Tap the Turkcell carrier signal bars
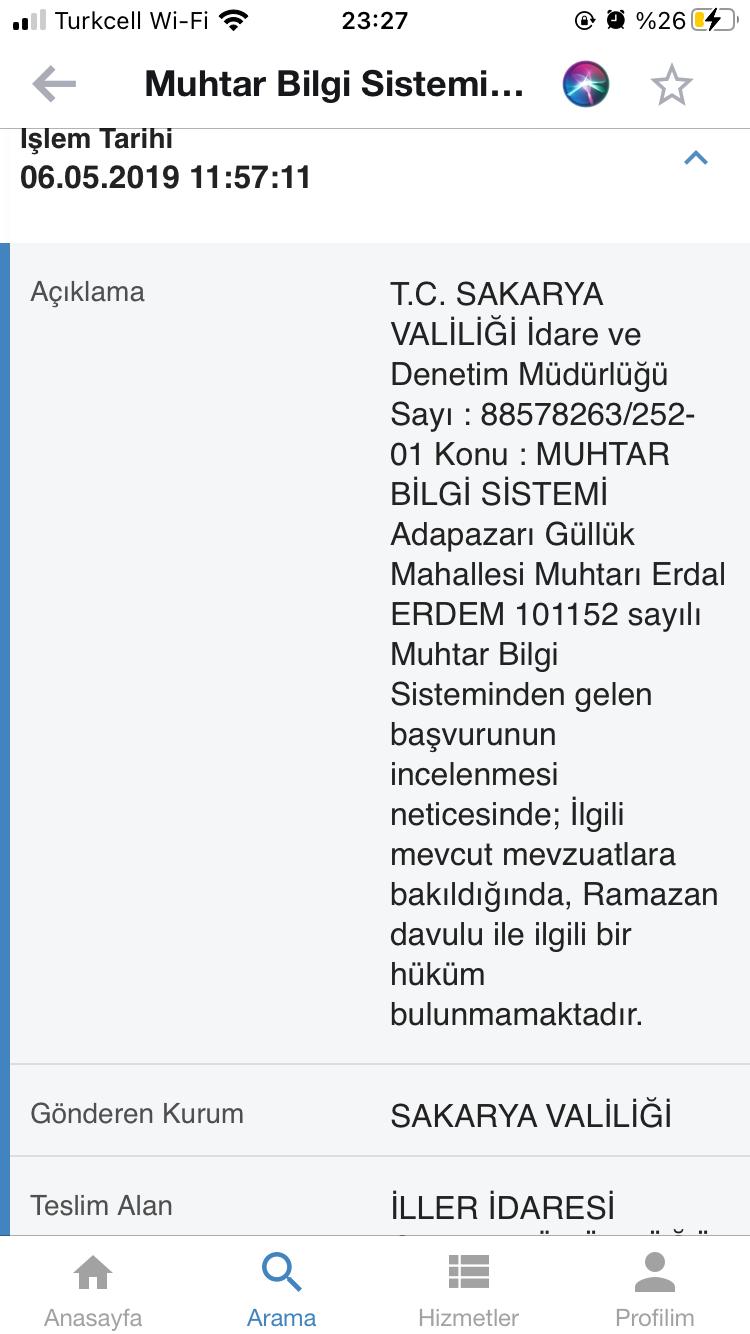Viewport: 750px width, 1334px height. tap(30, 18)
